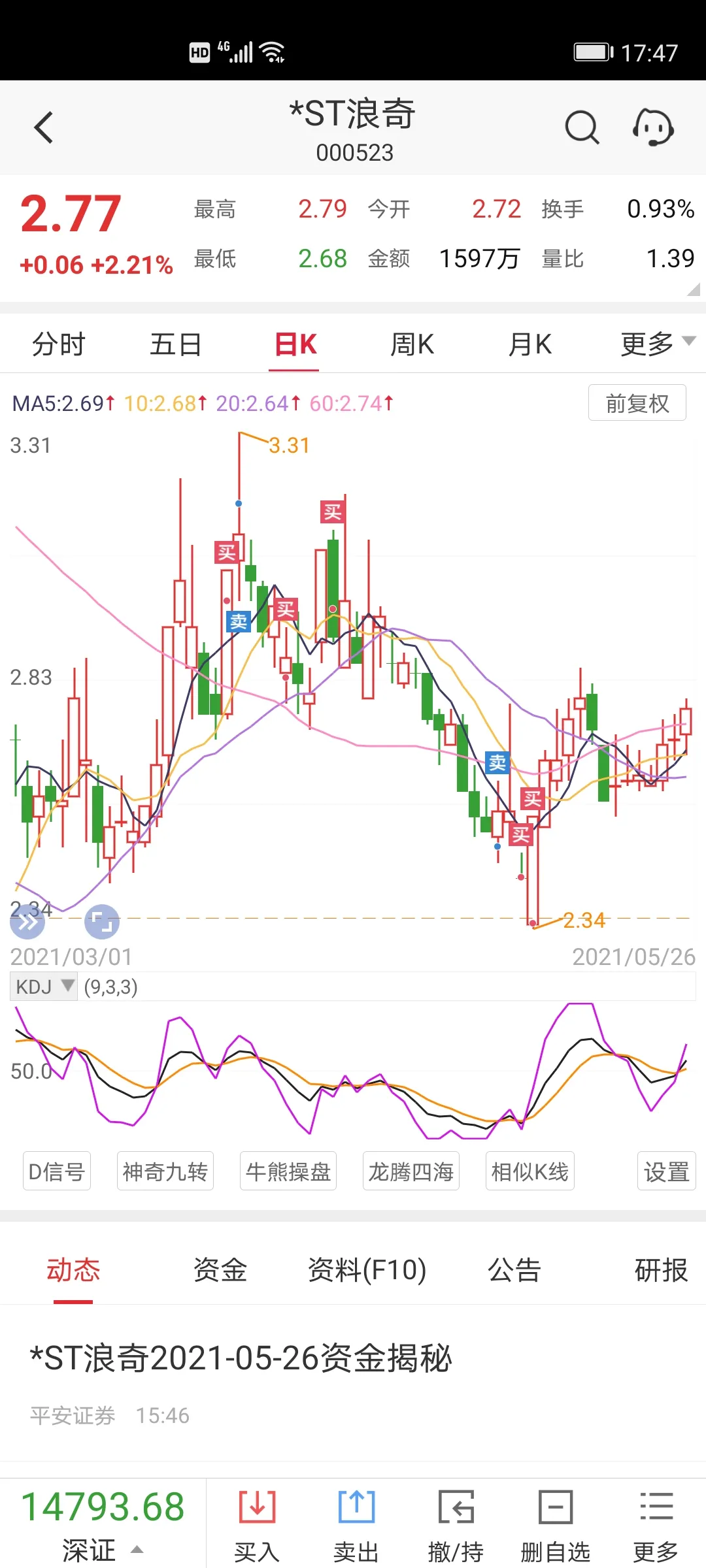Go back using the top-left arrow

(x=44, y=127)
